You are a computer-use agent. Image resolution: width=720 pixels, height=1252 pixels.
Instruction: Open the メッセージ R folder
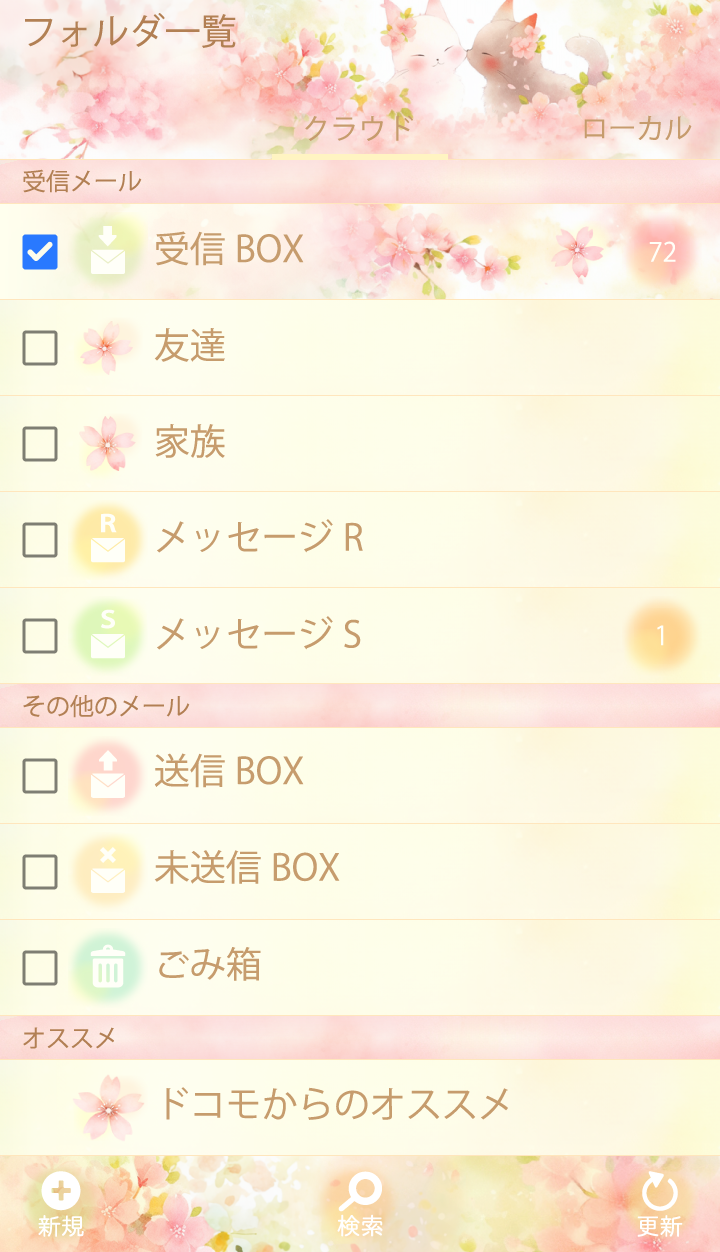(260, 538)
